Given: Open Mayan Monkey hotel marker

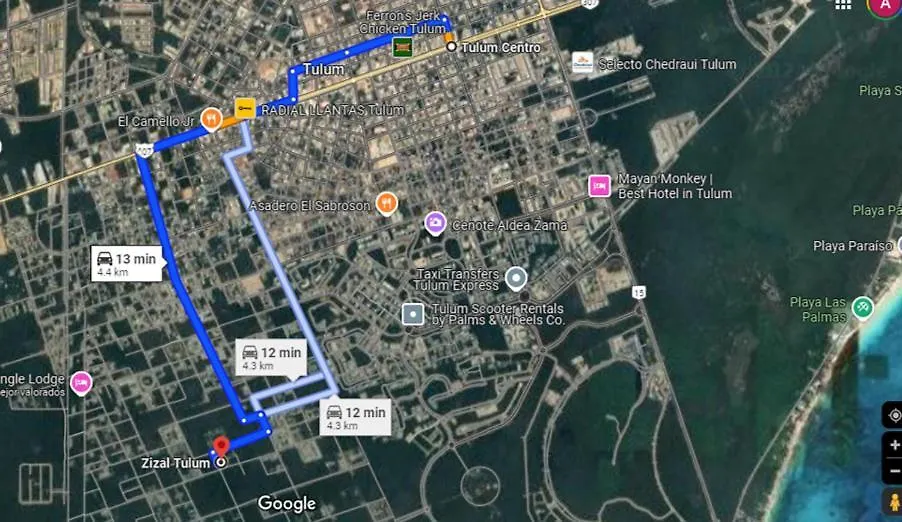Looking at the screenshot, I should tap(599, 186).
